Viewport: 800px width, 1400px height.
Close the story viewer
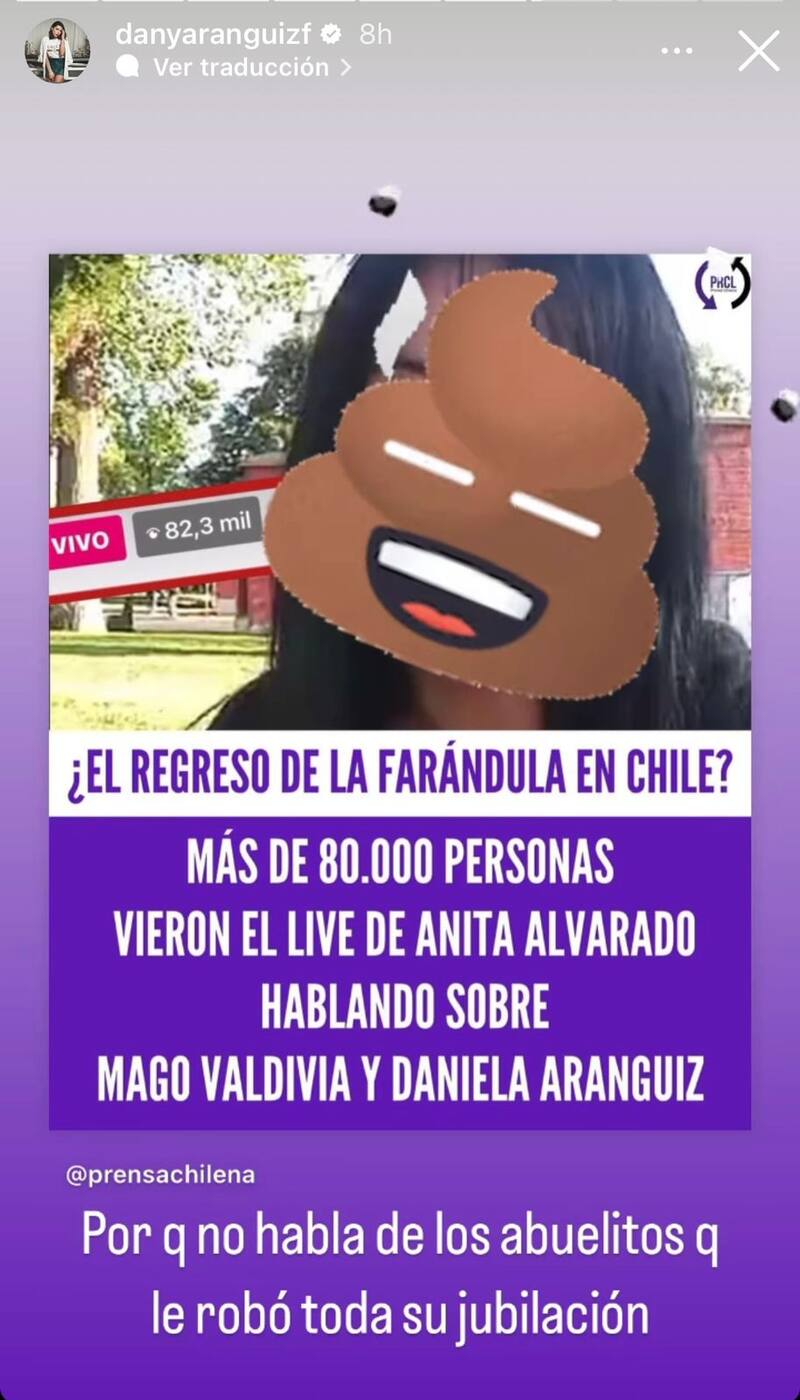coord(758,51)
